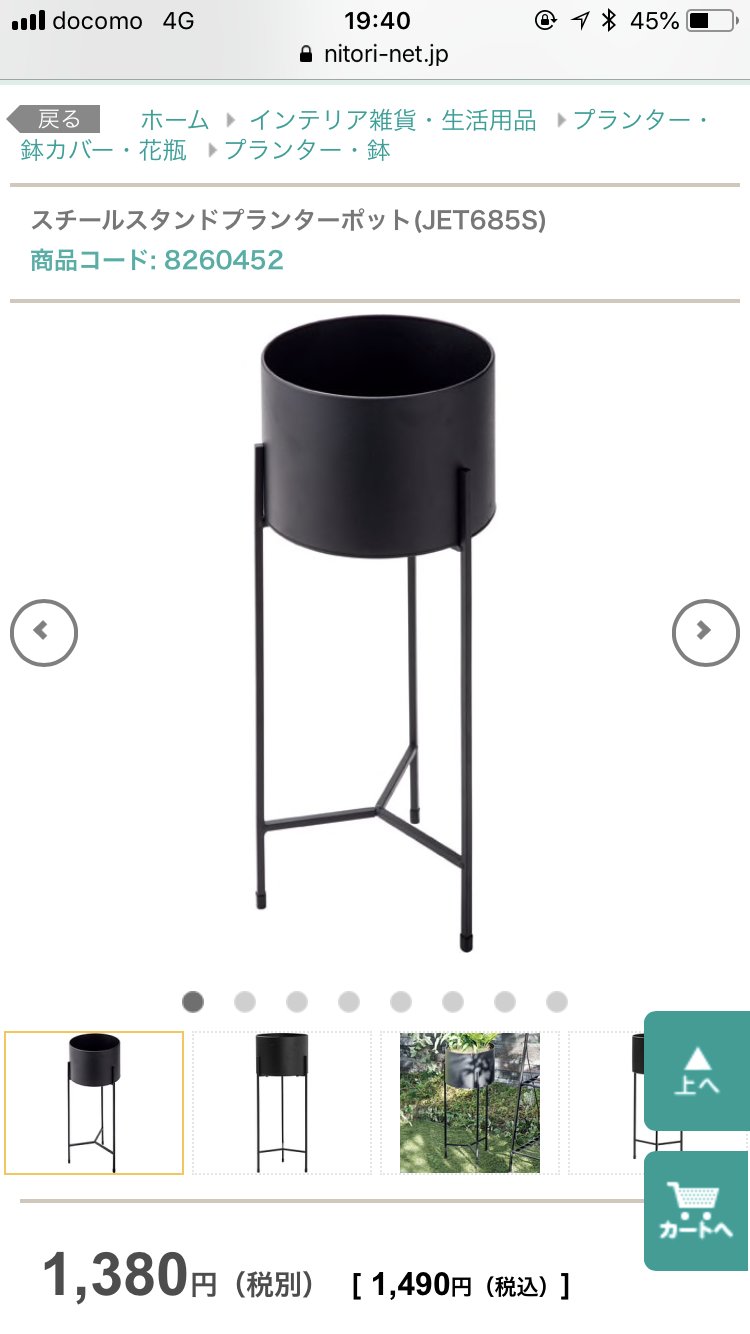The width and height of the screenshot is (750, 1334).
Task: Tap the 戻る back button
Action: 55,120
